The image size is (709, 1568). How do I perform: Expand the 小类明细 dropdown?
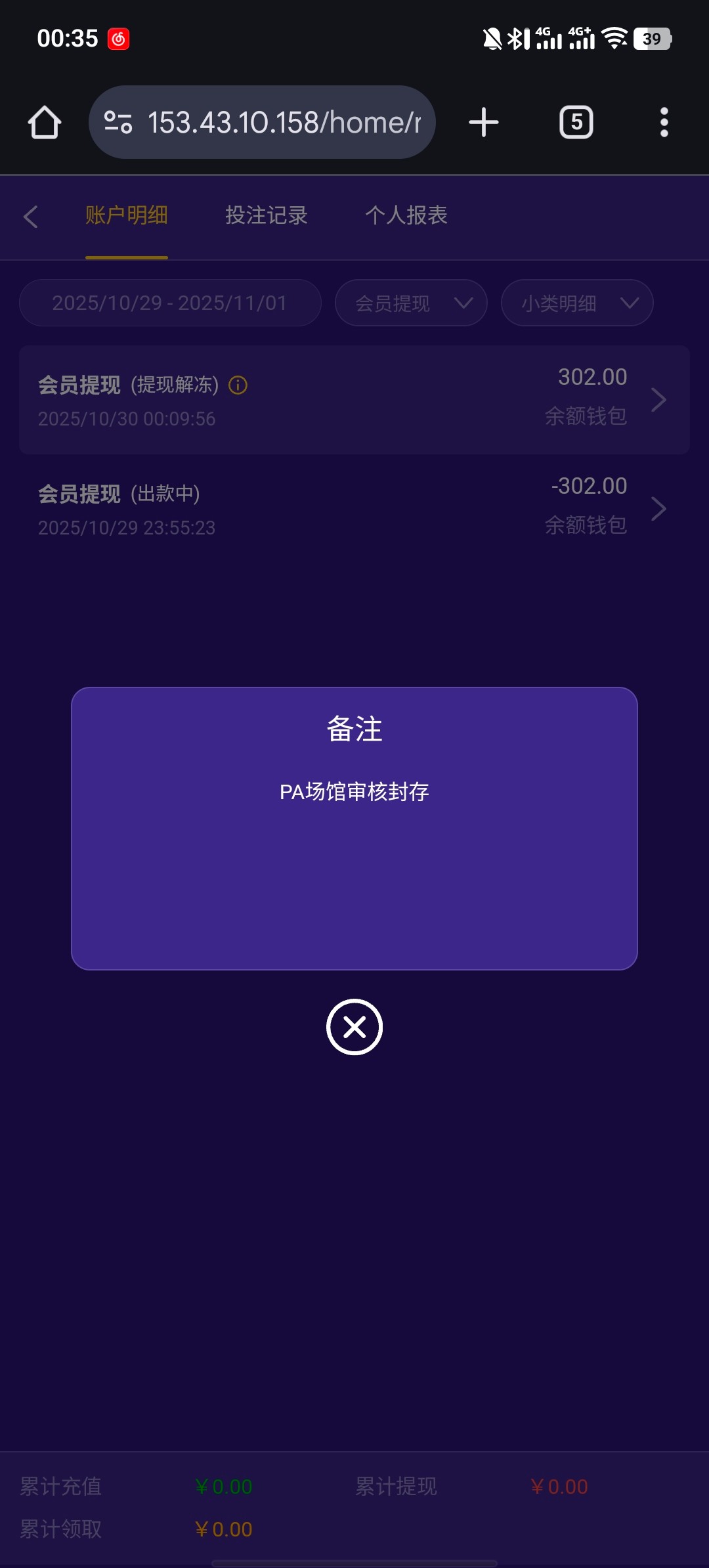point(577,303)
